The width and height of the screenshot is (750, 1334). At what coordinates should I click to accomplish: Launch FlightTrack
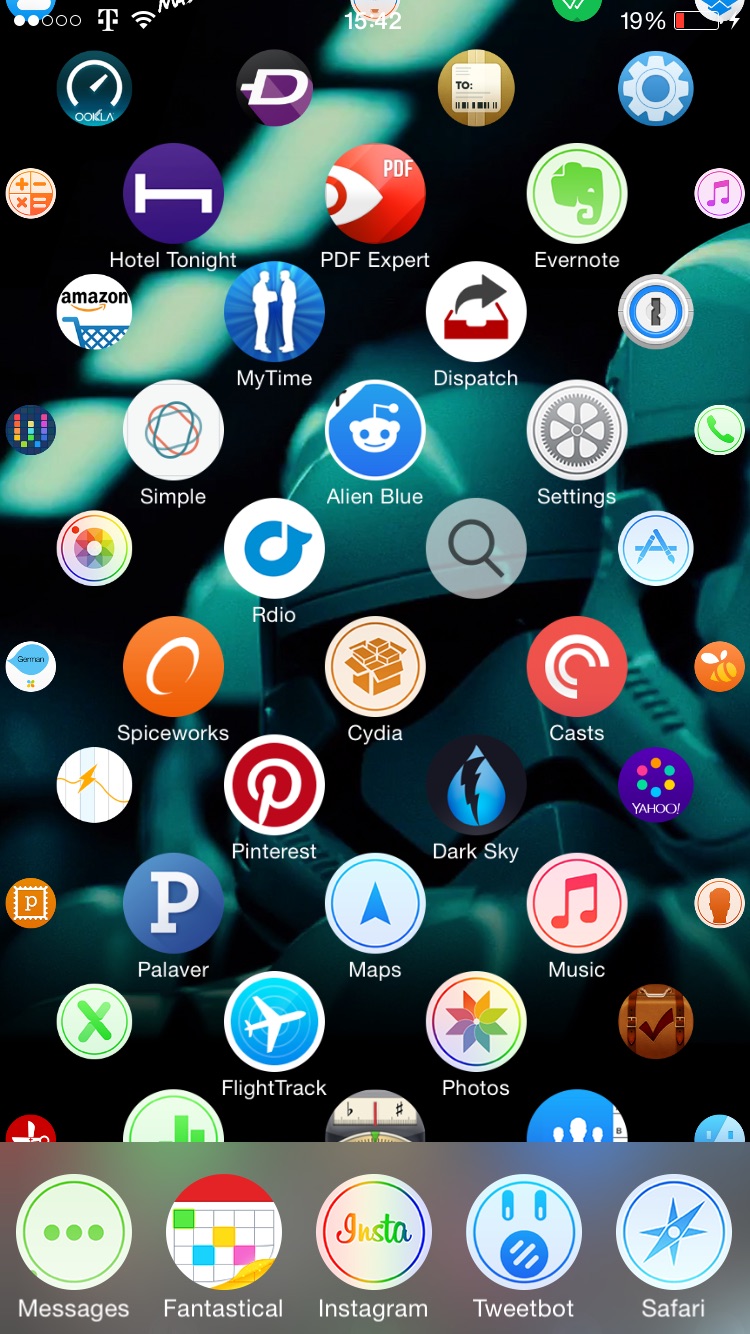click(274, 1021)
